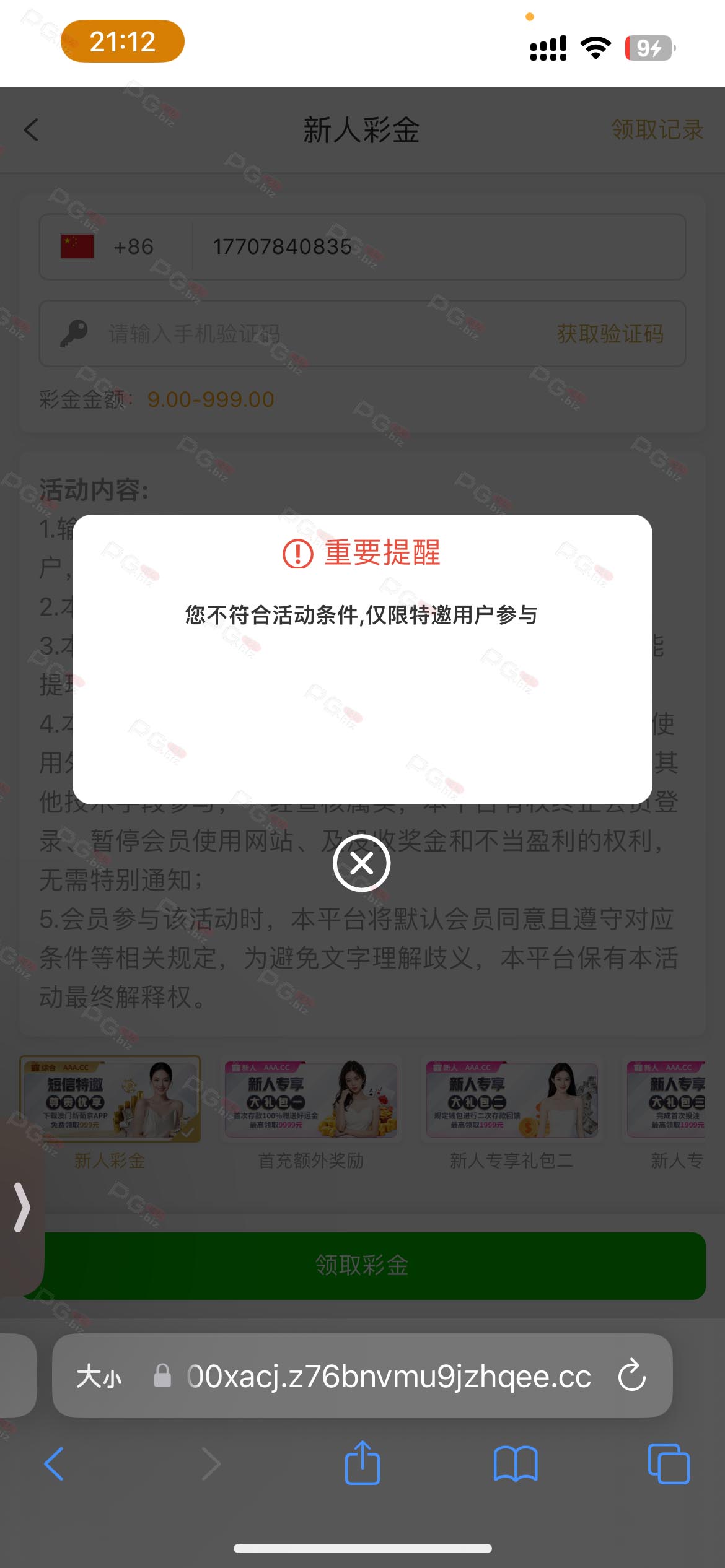
Task: Focus the 请输入手机验证码 field
Action: [310, 334]
